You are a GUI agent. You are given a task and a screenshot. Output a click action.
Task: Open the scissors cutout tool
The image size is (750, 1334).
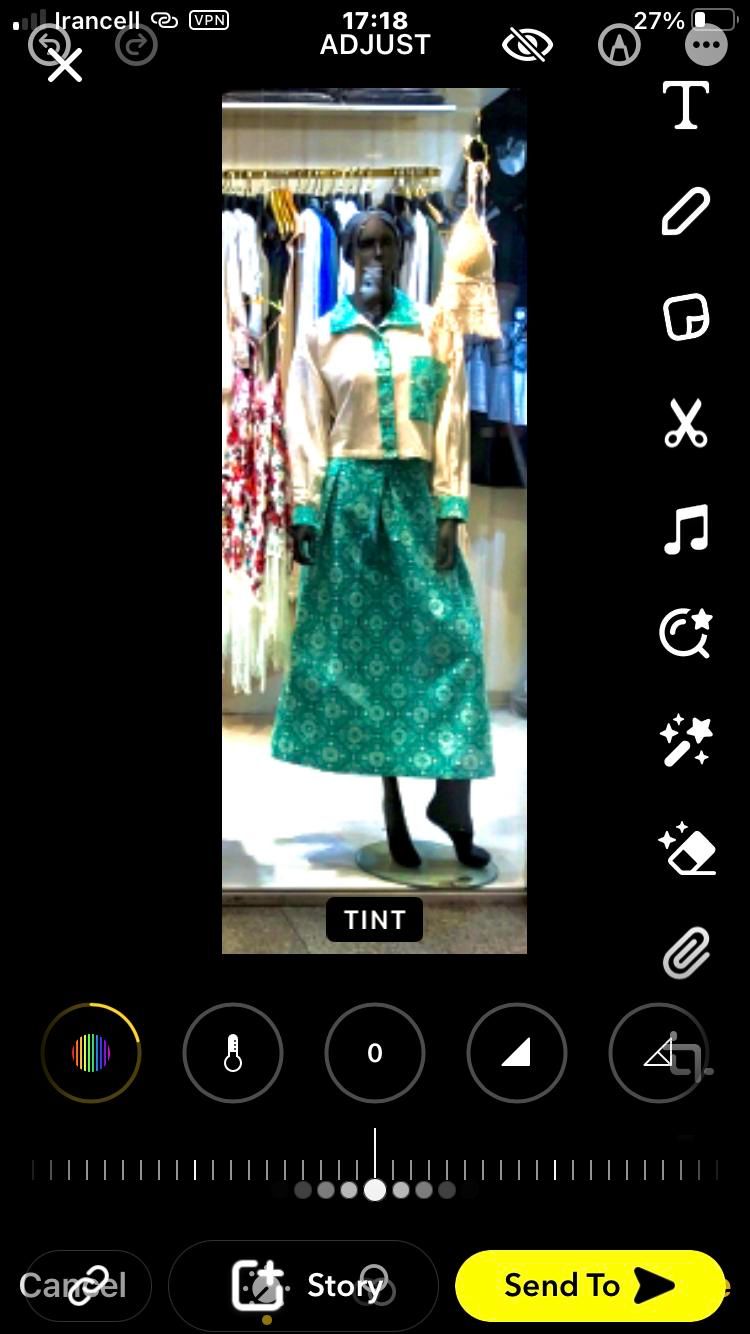pyautogui.click(x=686, y=423)
